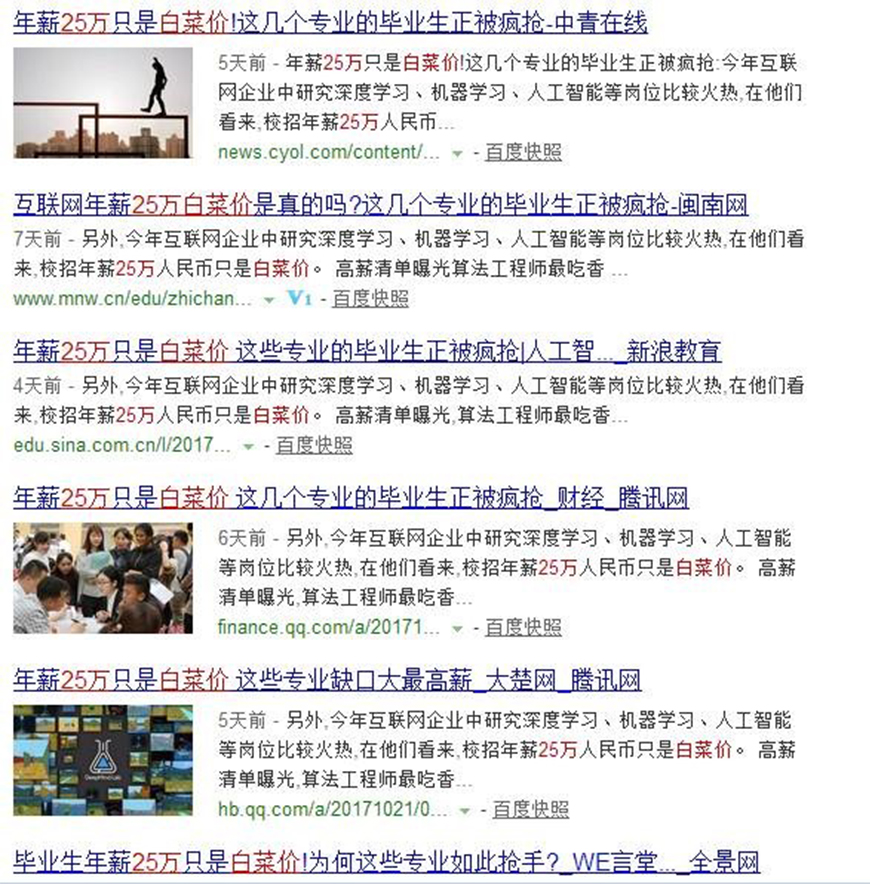Open the job fair crowd thumbnail

pos(103,578)
